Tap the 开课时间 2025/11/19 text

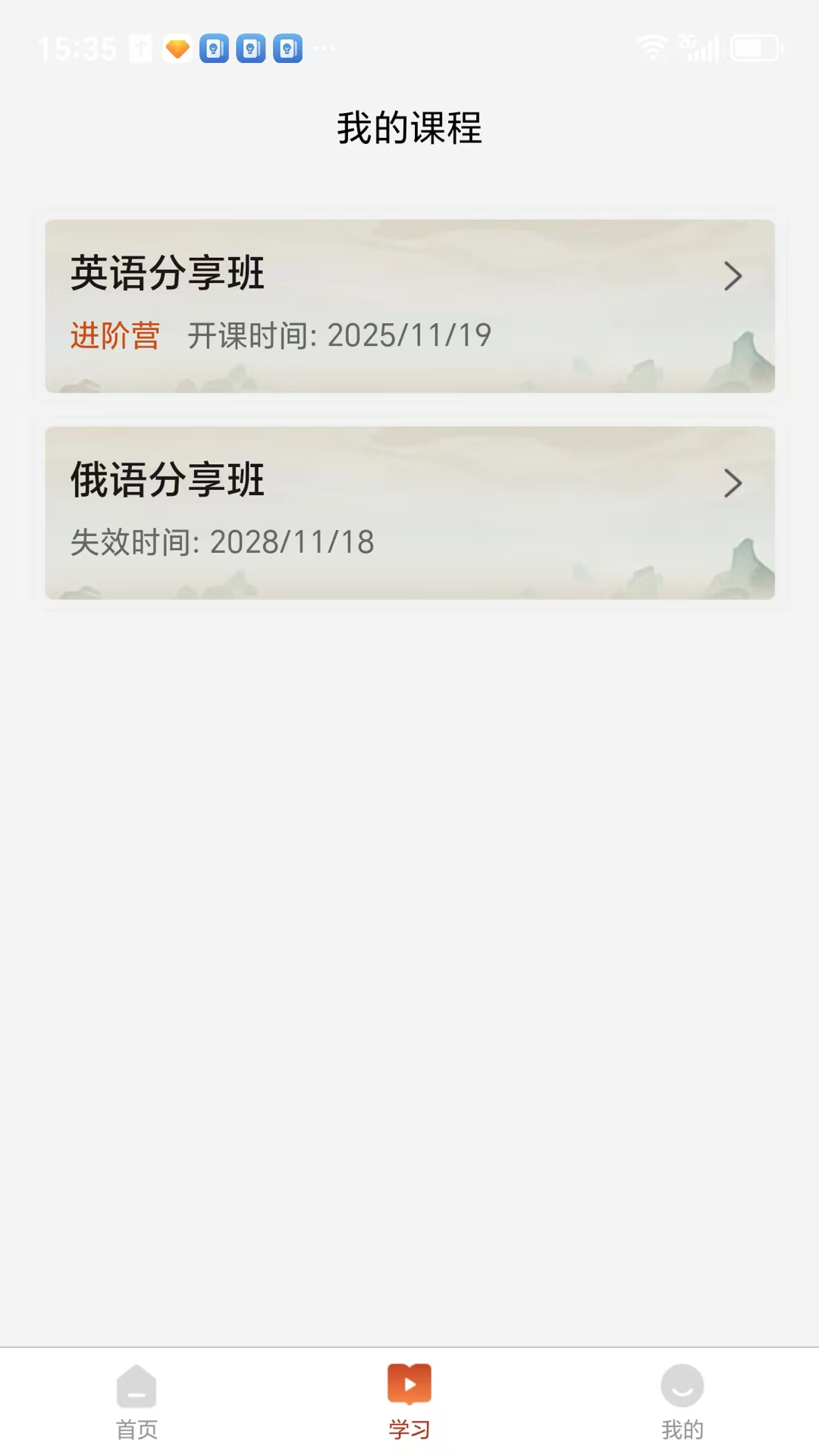(x=339, y=334)
